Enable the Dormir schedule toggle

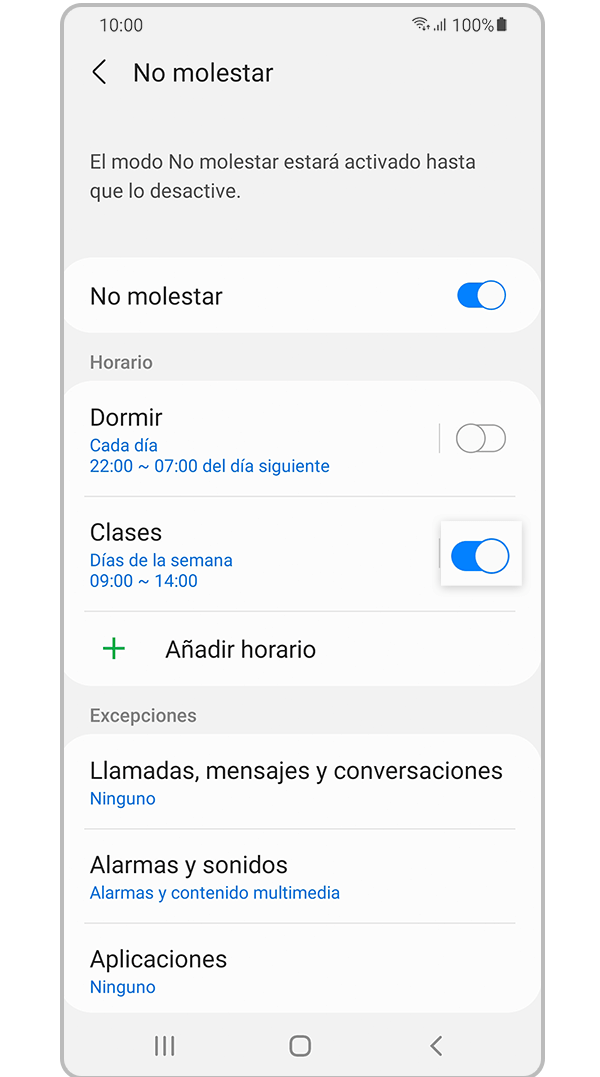click(x=481, y=439)
